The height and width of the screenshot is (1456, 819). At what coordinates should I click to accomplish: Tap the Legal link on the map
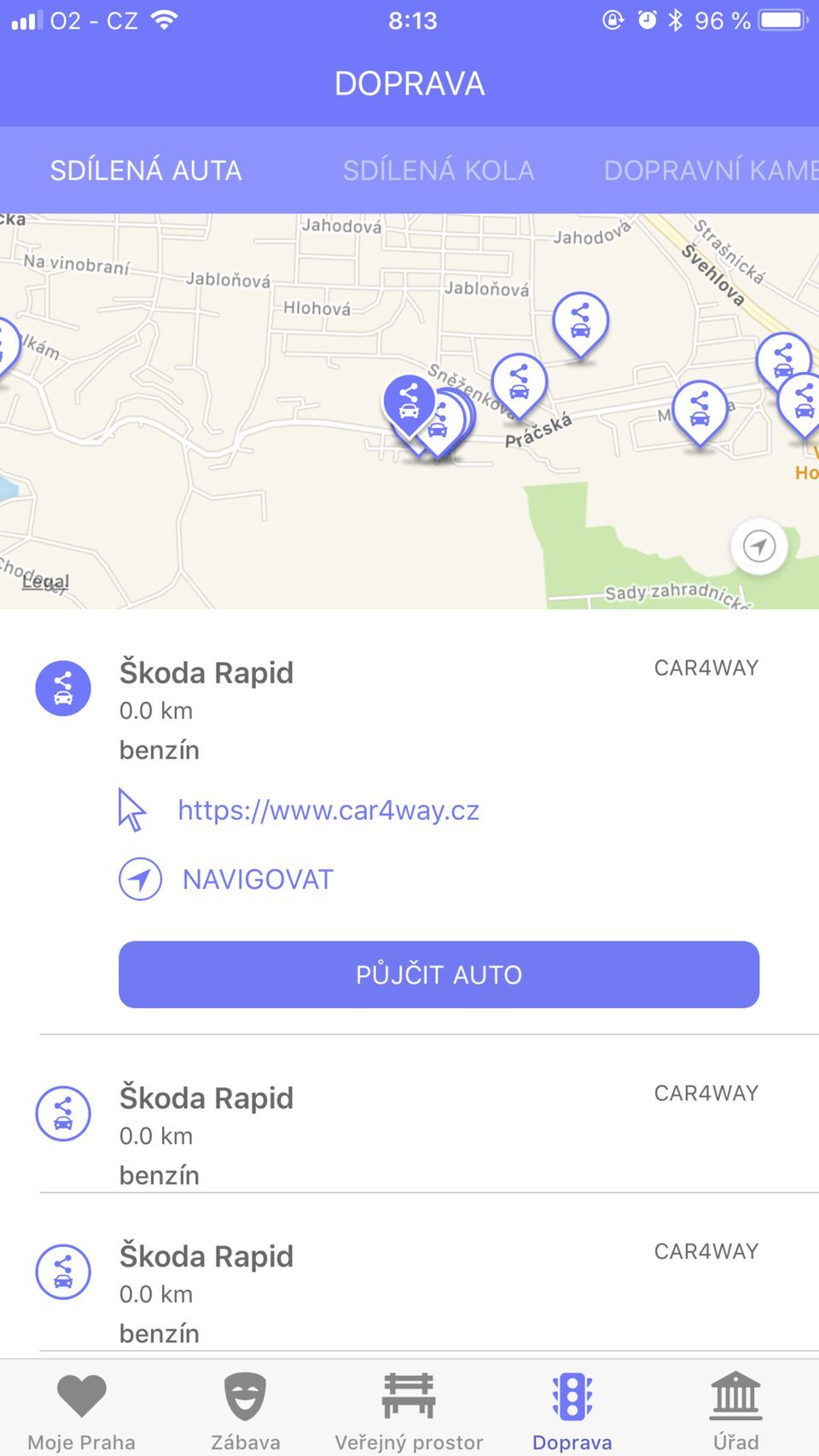point(47,580)
